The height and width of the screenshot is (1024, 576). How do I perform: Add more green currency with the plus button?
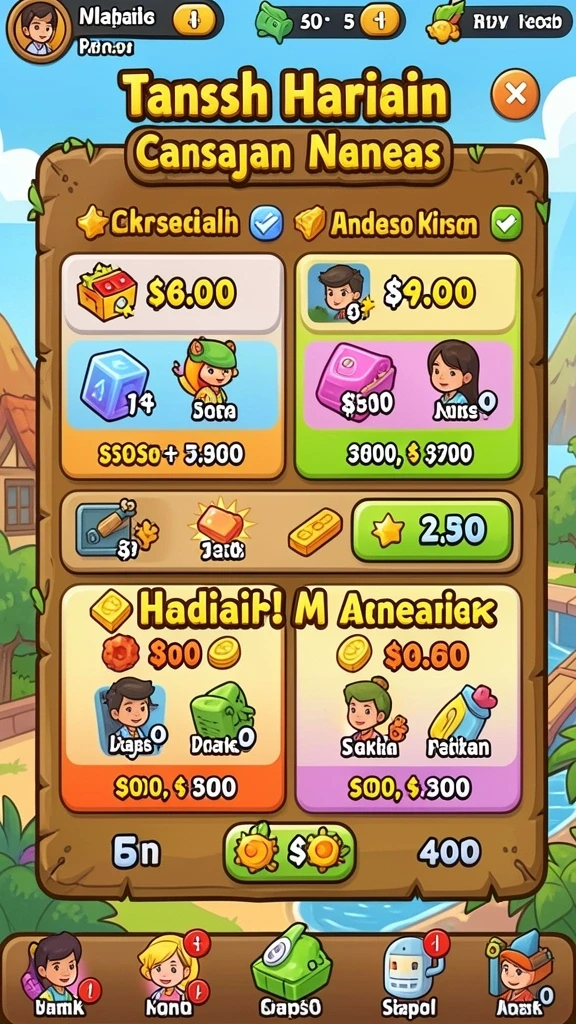[379, 22]
